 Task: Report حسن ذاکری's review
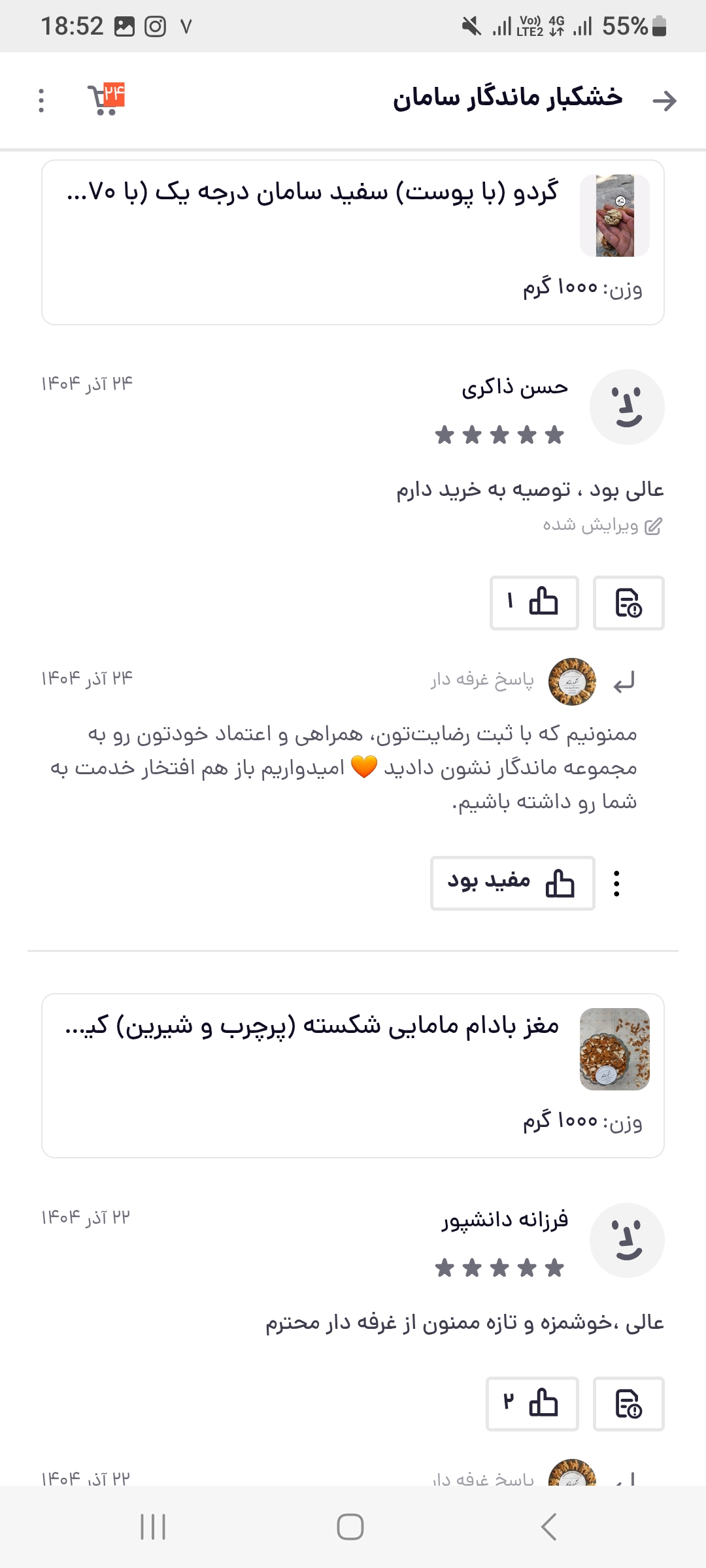pos(628,602)
